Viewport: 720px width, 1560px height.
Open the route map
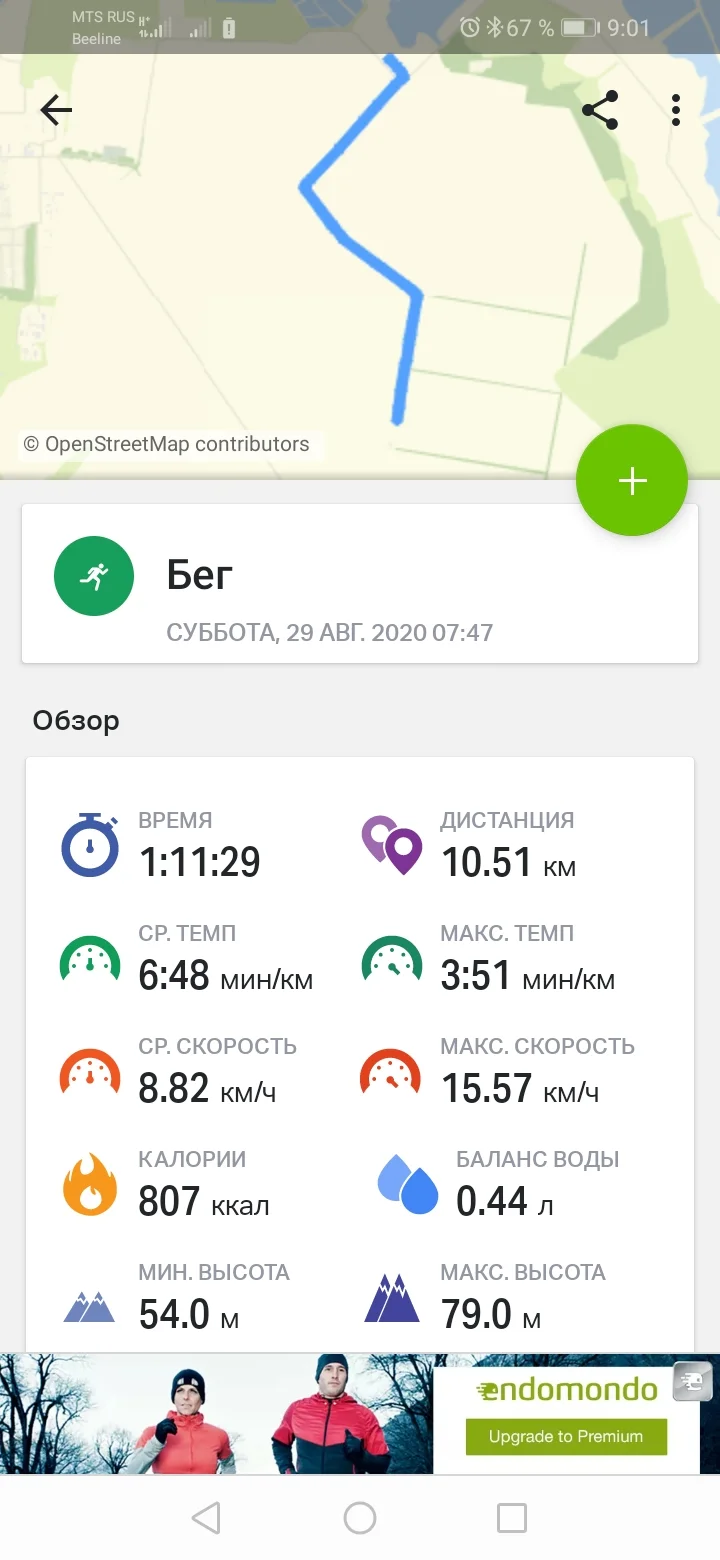click(x=360, y=265)
